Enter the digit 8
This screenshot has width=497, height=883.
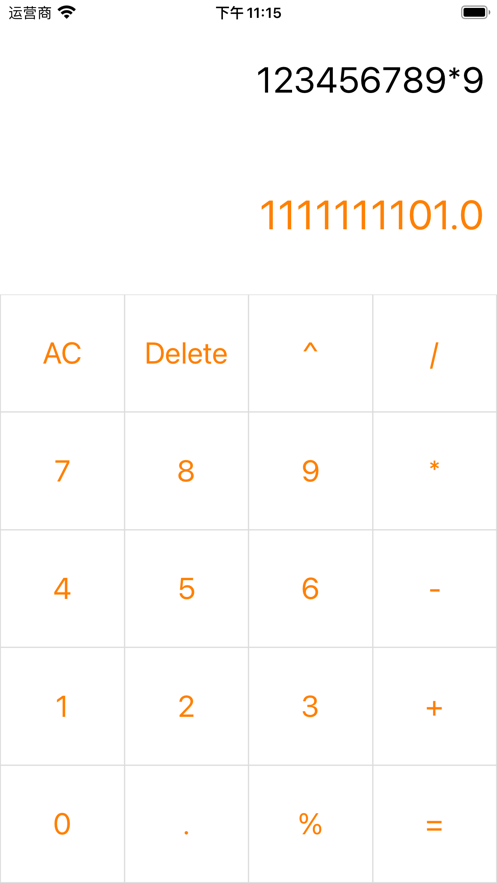pos(186,471)
